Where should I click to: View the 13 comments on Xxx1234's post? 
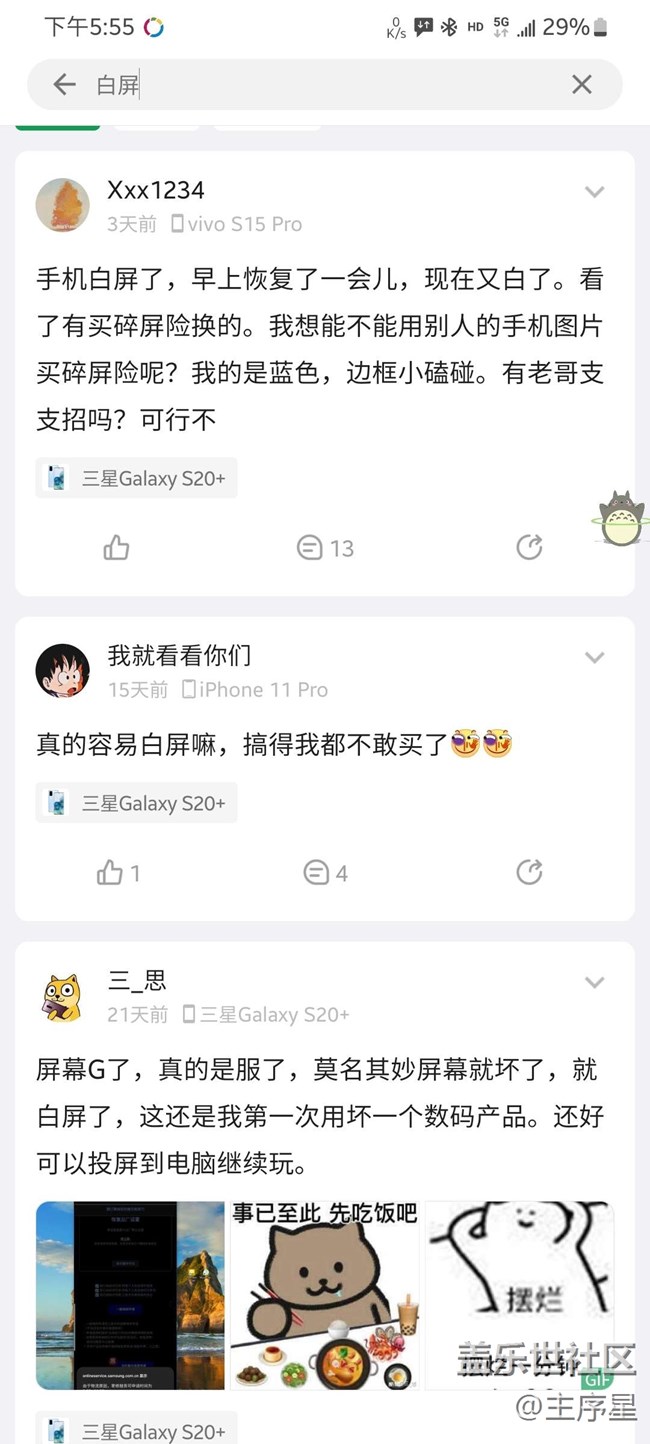coord(326,547)
